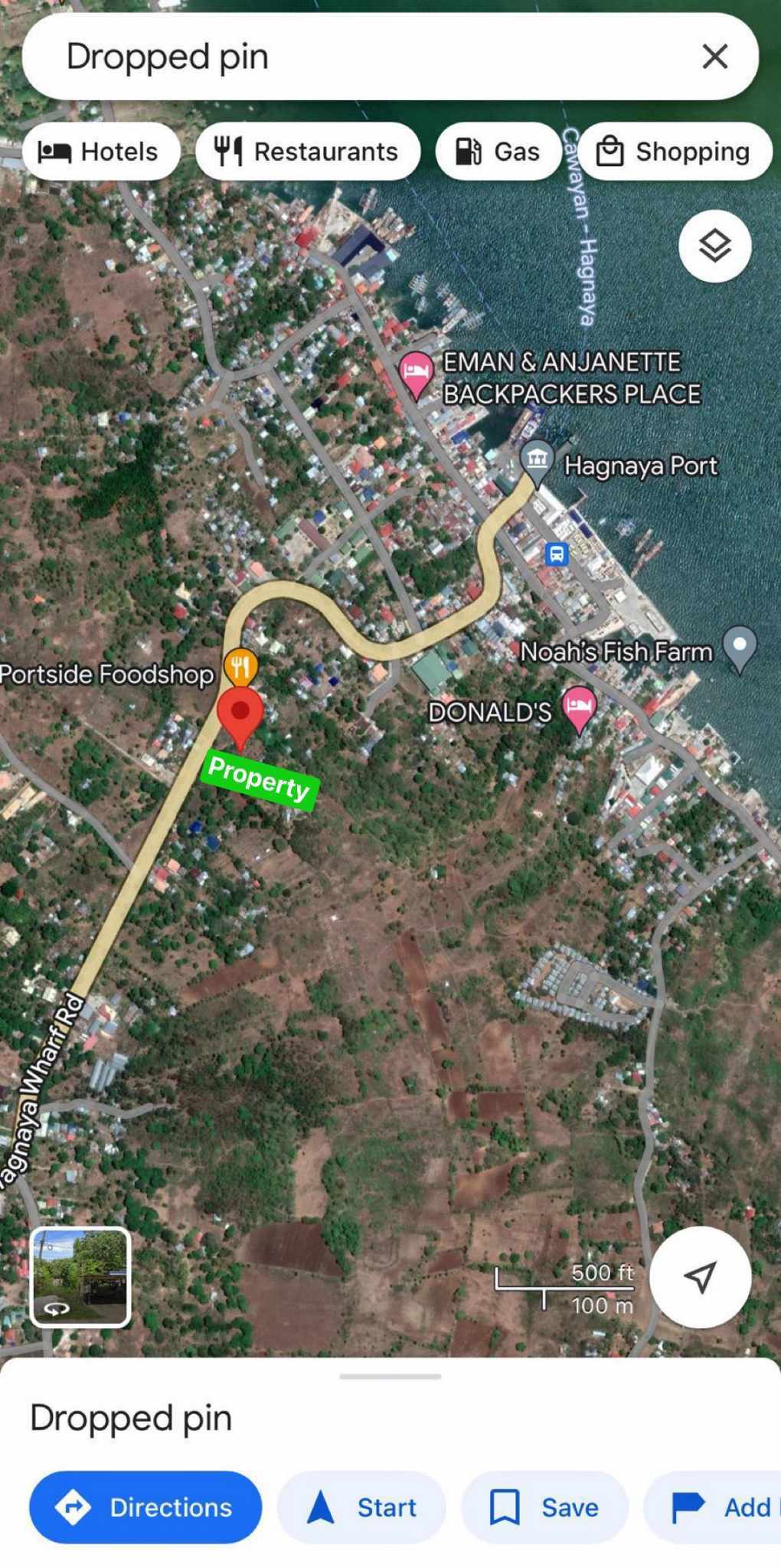The image size is (781, 1568).
Task: Filter map by Hotels
Action: [100, 152]
